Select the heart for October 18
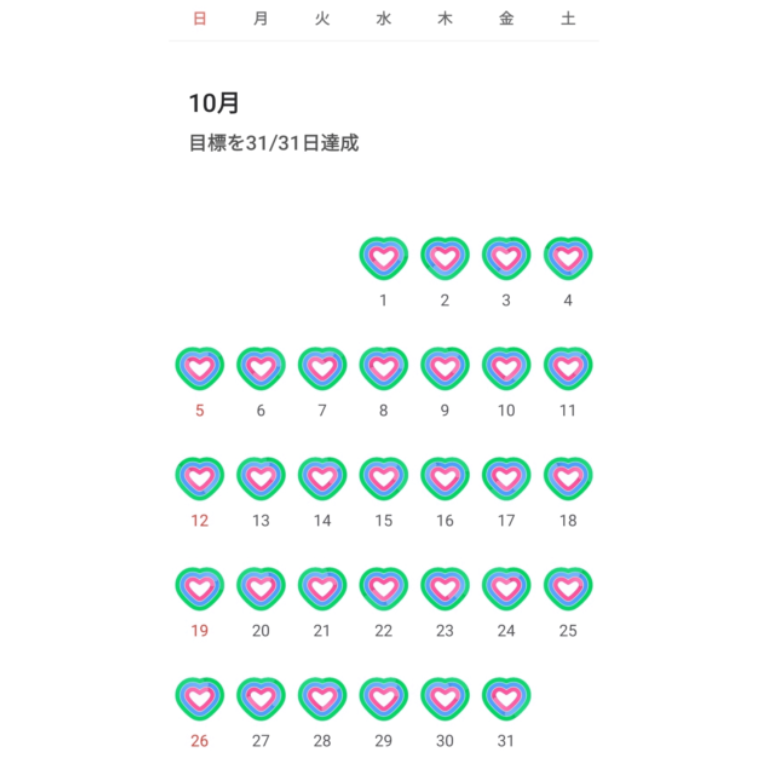 pos(568,478)
